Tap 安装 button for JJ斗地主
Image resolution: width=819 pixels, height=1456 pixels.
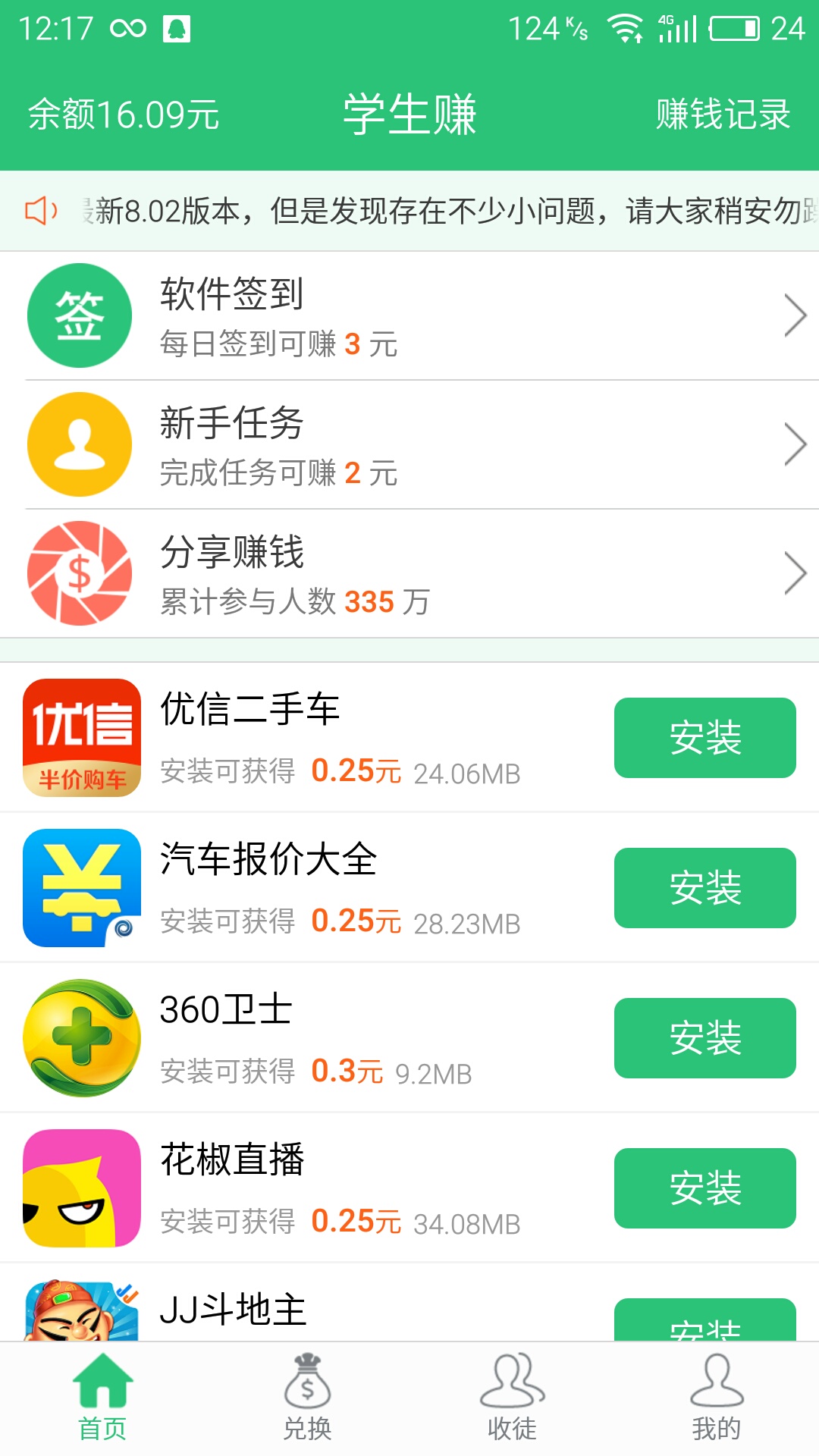click(x=704, y=1323)
